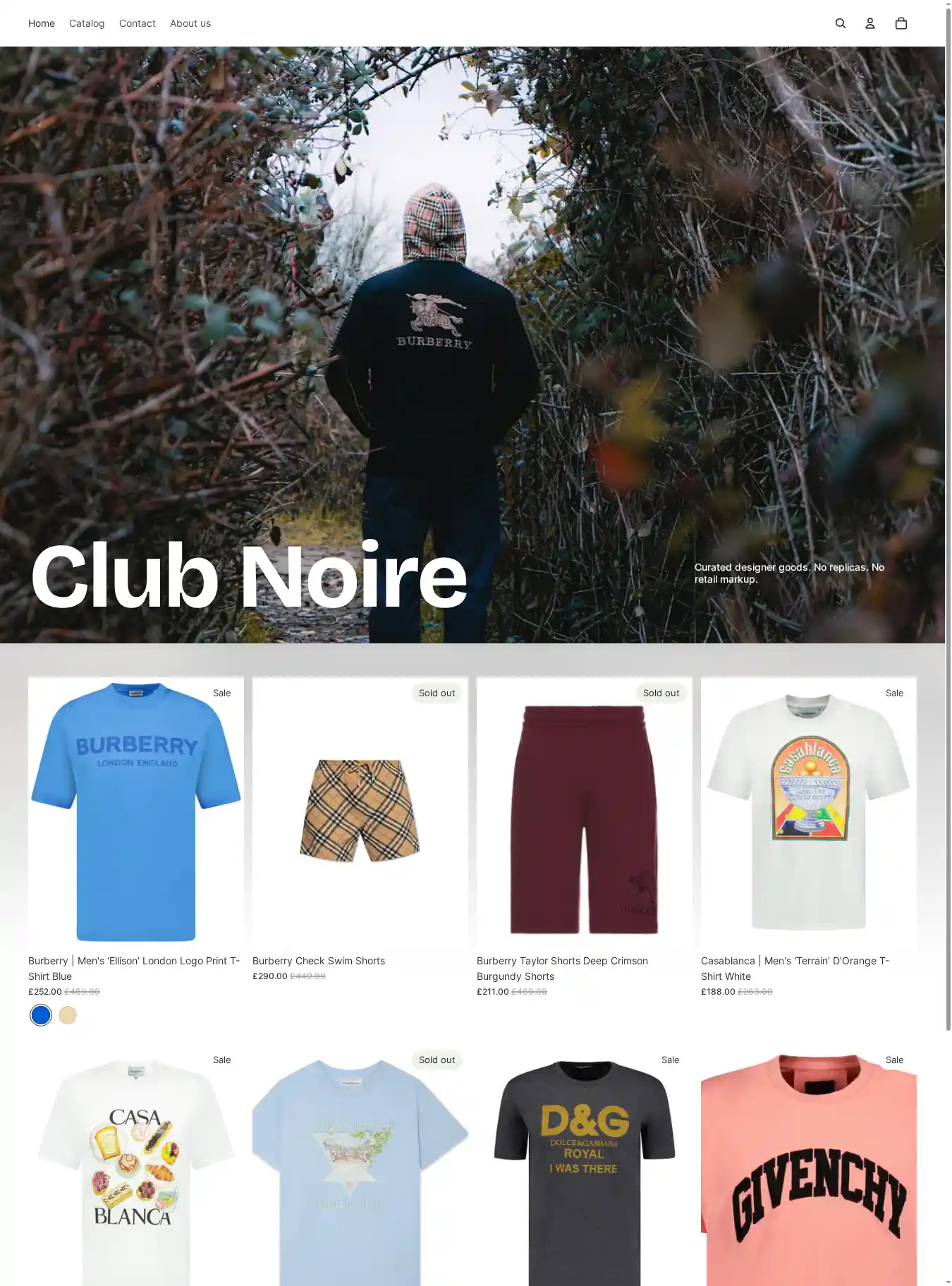View the Burberry Check Swim Shorts
952x1286 pixels.
(x=360, y=811)
